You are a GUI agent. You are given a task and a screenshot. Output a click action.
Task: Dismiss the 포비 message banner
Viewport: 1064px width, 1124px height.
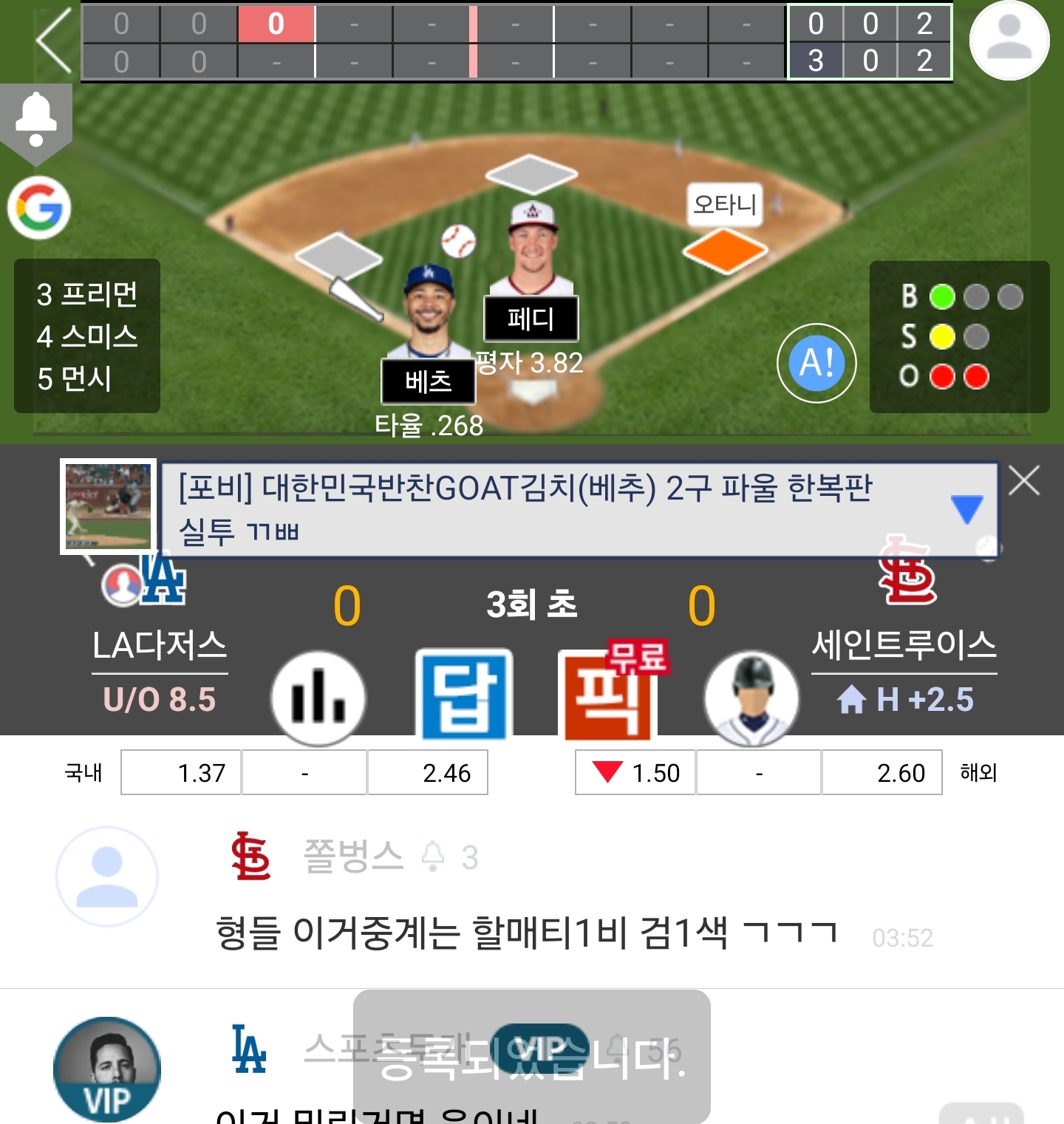(1024, 480)
